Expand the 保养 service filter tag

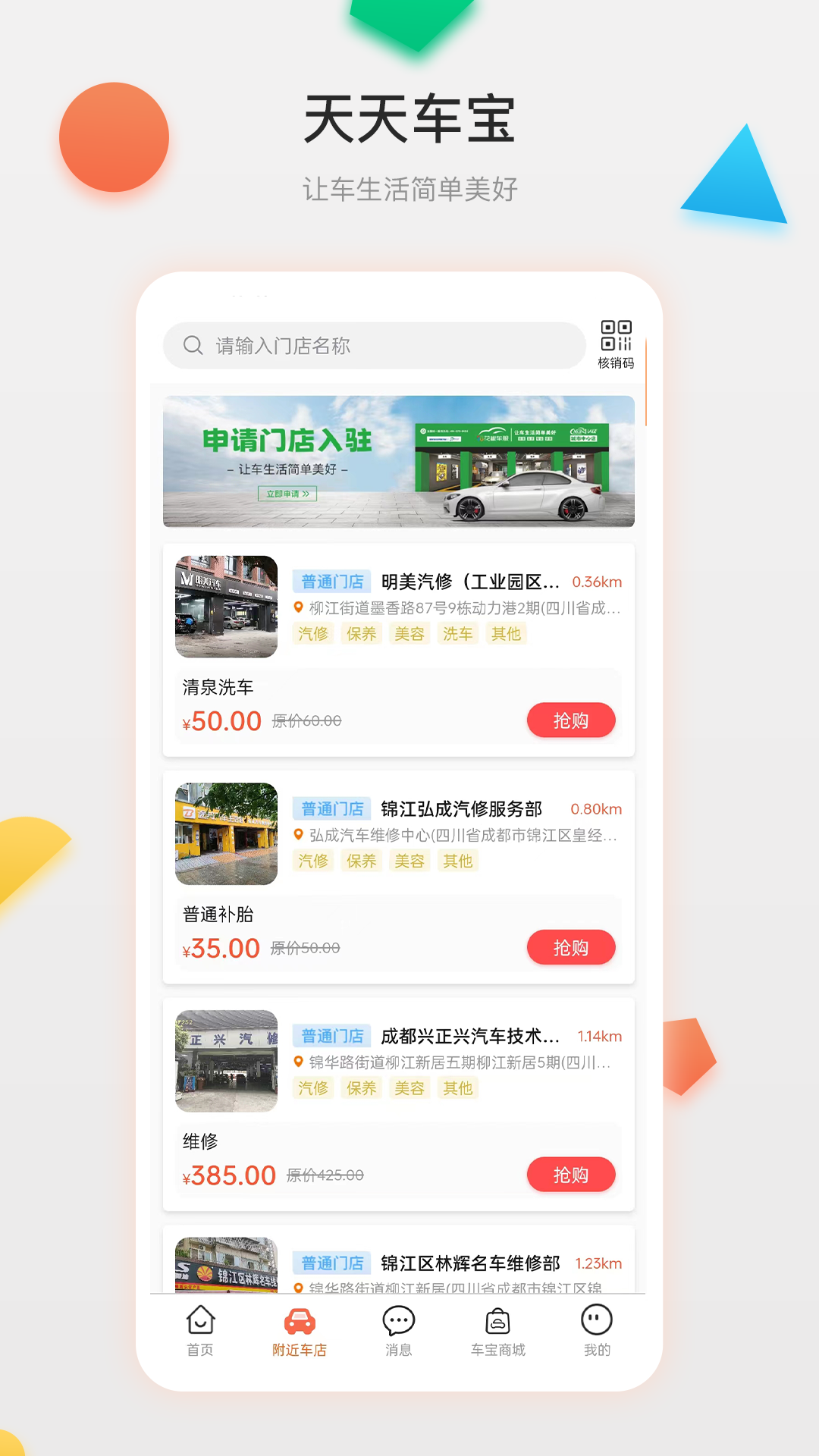362,633
